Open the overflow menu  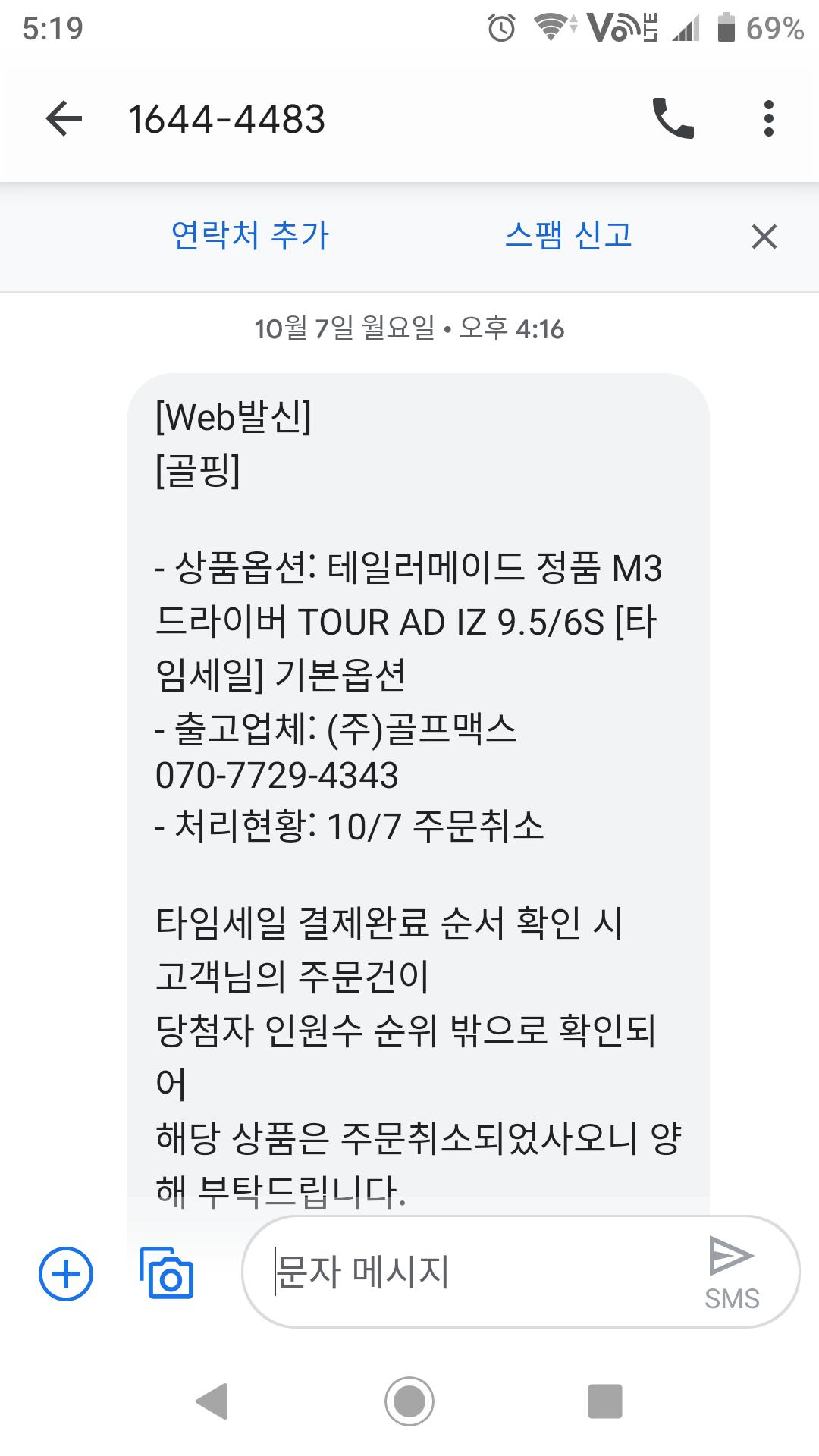point(768,119)
